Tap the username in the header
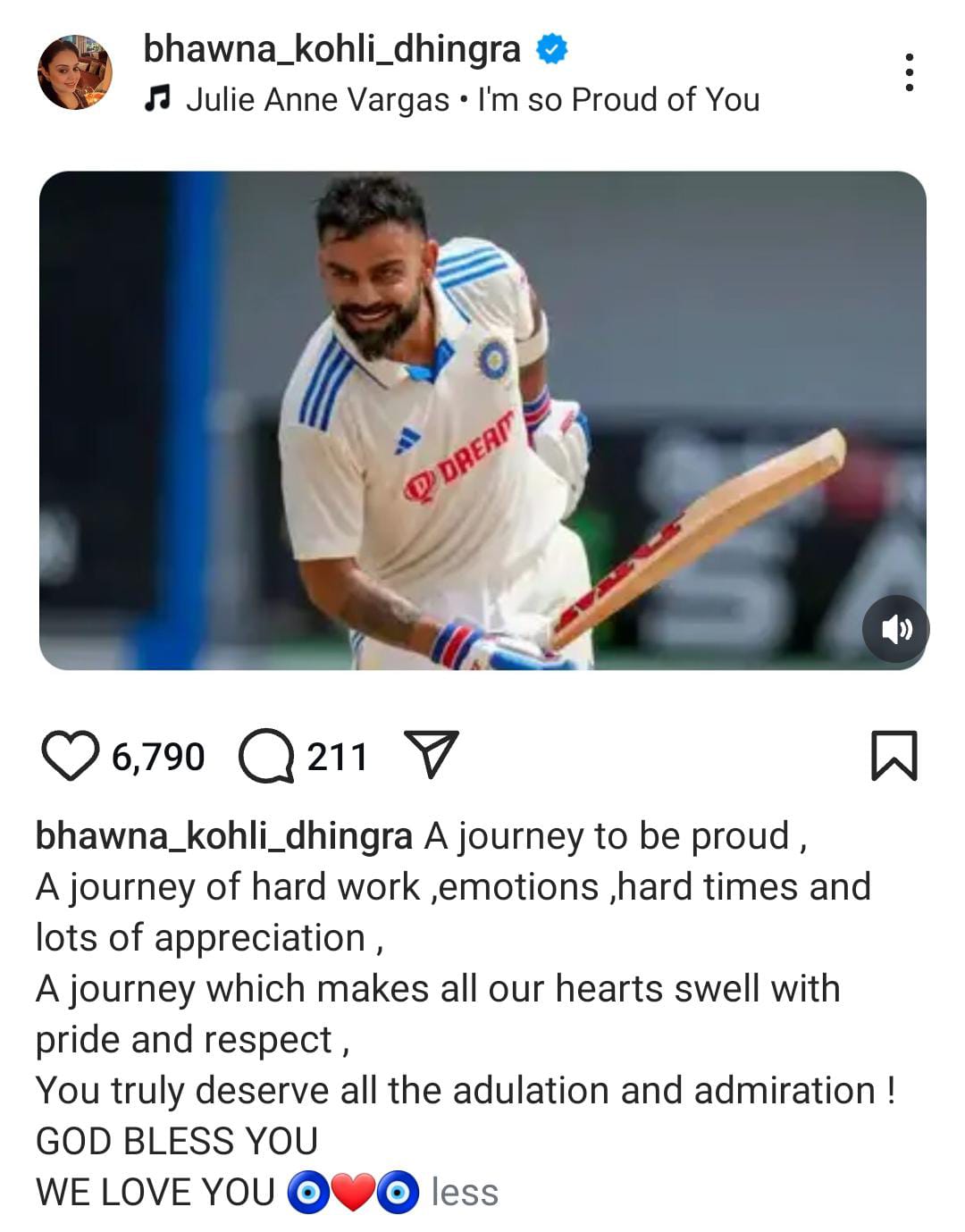The image size is (965, 1232). pyautogui.click(x=331, y=49)
